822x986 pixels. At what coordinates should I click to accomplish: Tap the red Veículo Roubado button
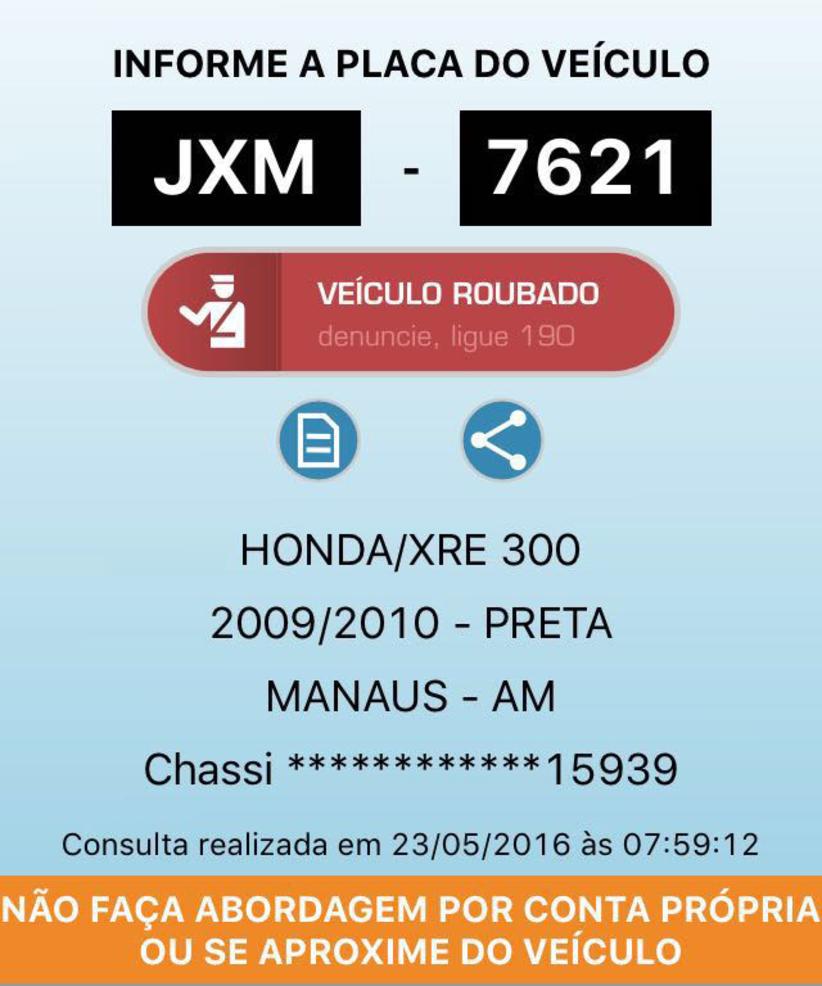(410, 312)
